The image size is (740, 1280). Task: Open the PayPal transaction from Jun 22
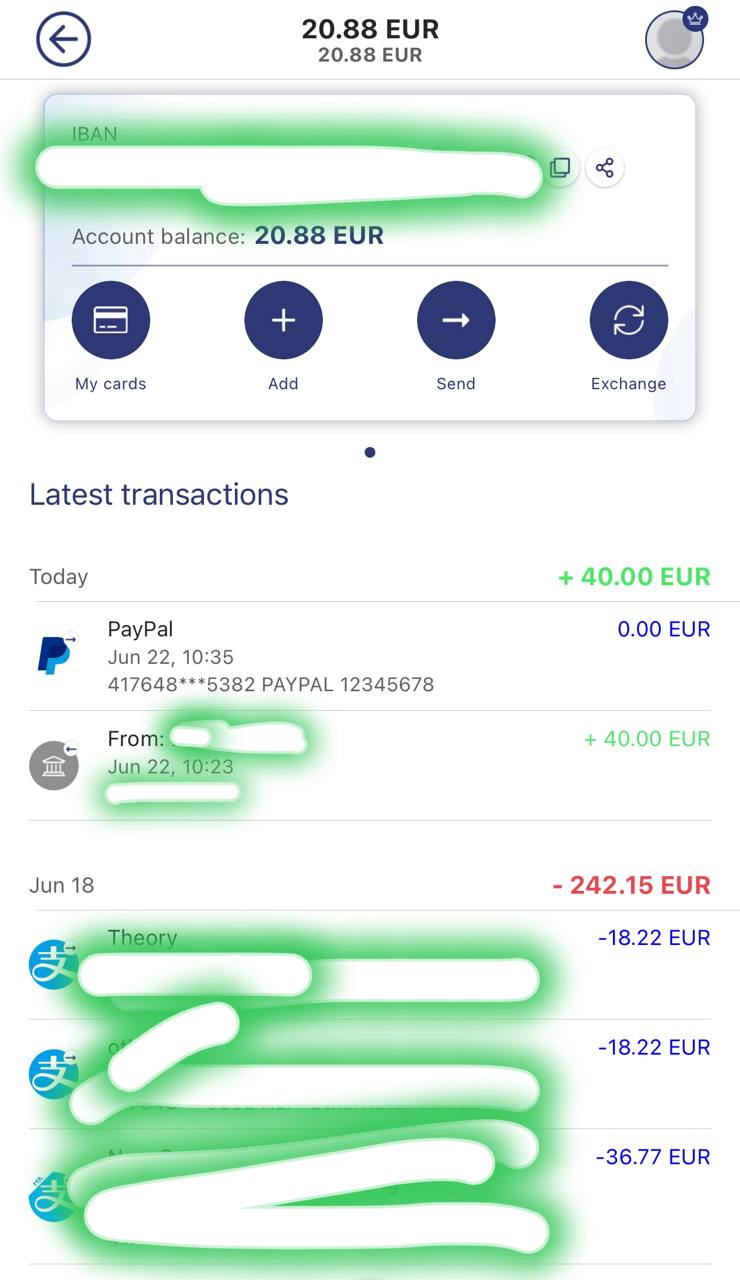[370, 656]
